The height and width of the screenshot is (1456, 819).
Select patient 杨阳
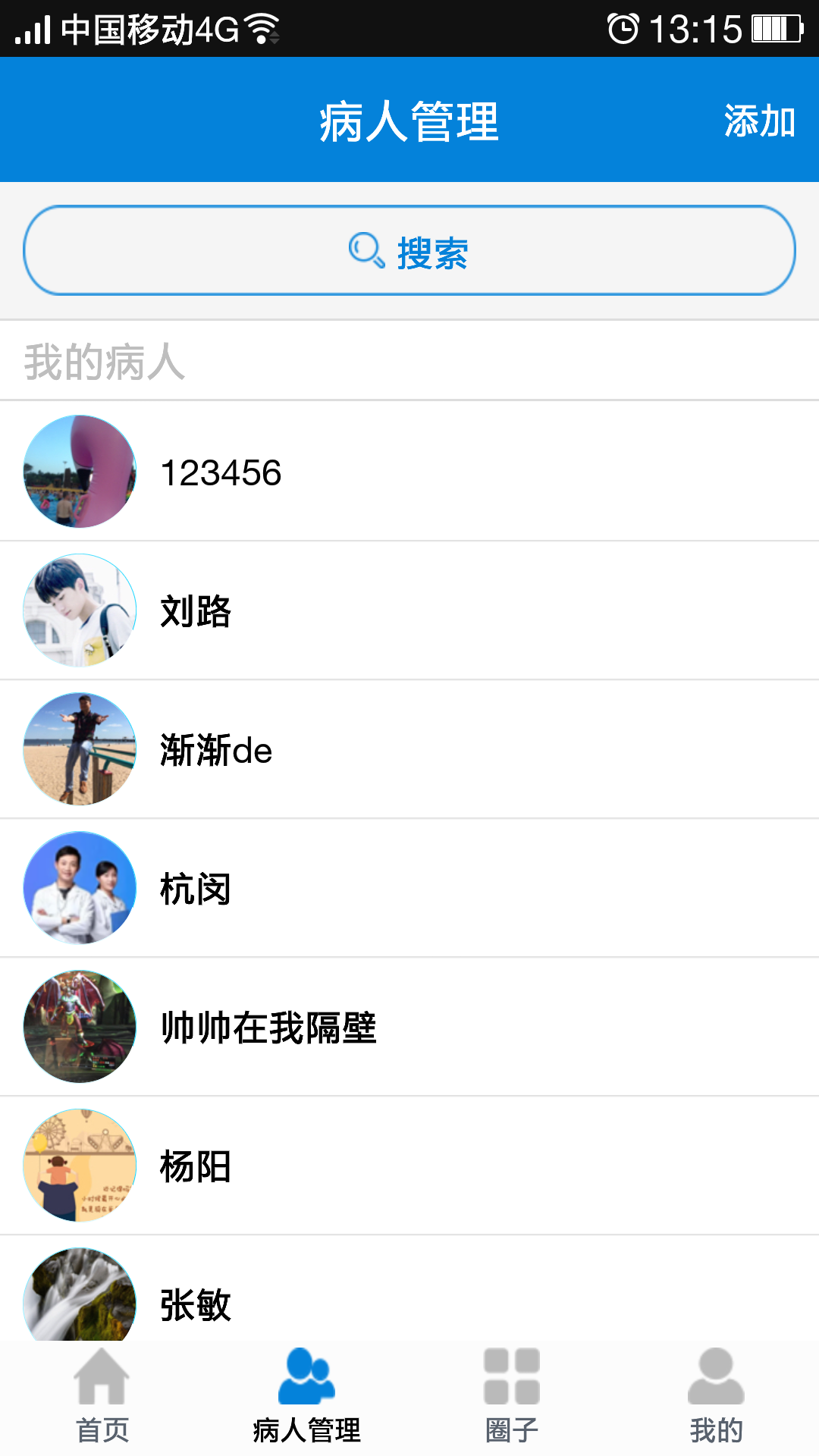[x=409, y=1166]
